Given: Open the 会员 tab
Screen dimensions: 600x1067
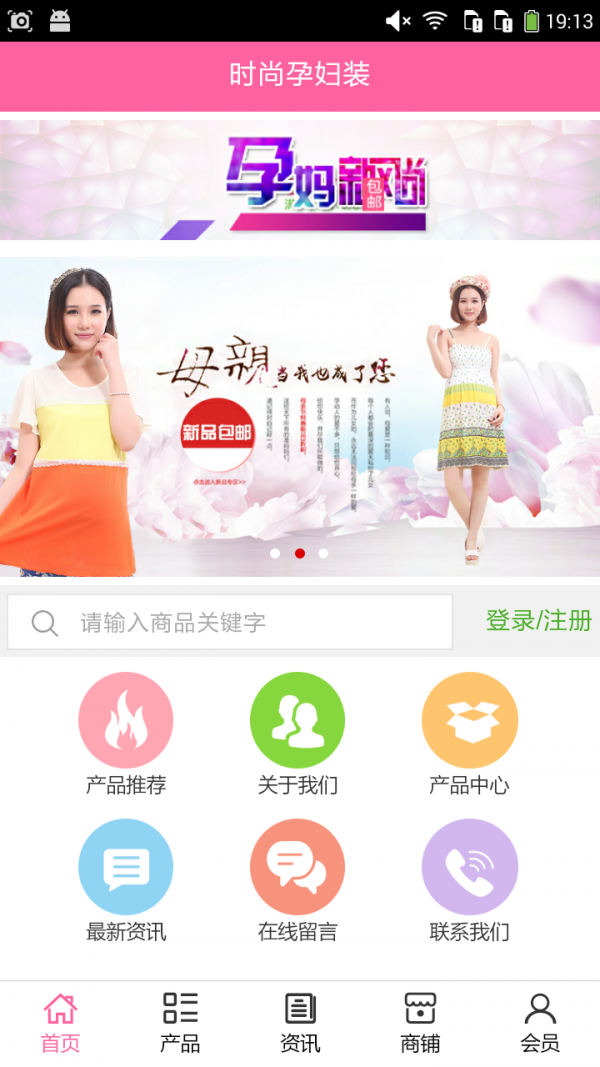Looking at the screenshot, I should (x=540, y=1023).
